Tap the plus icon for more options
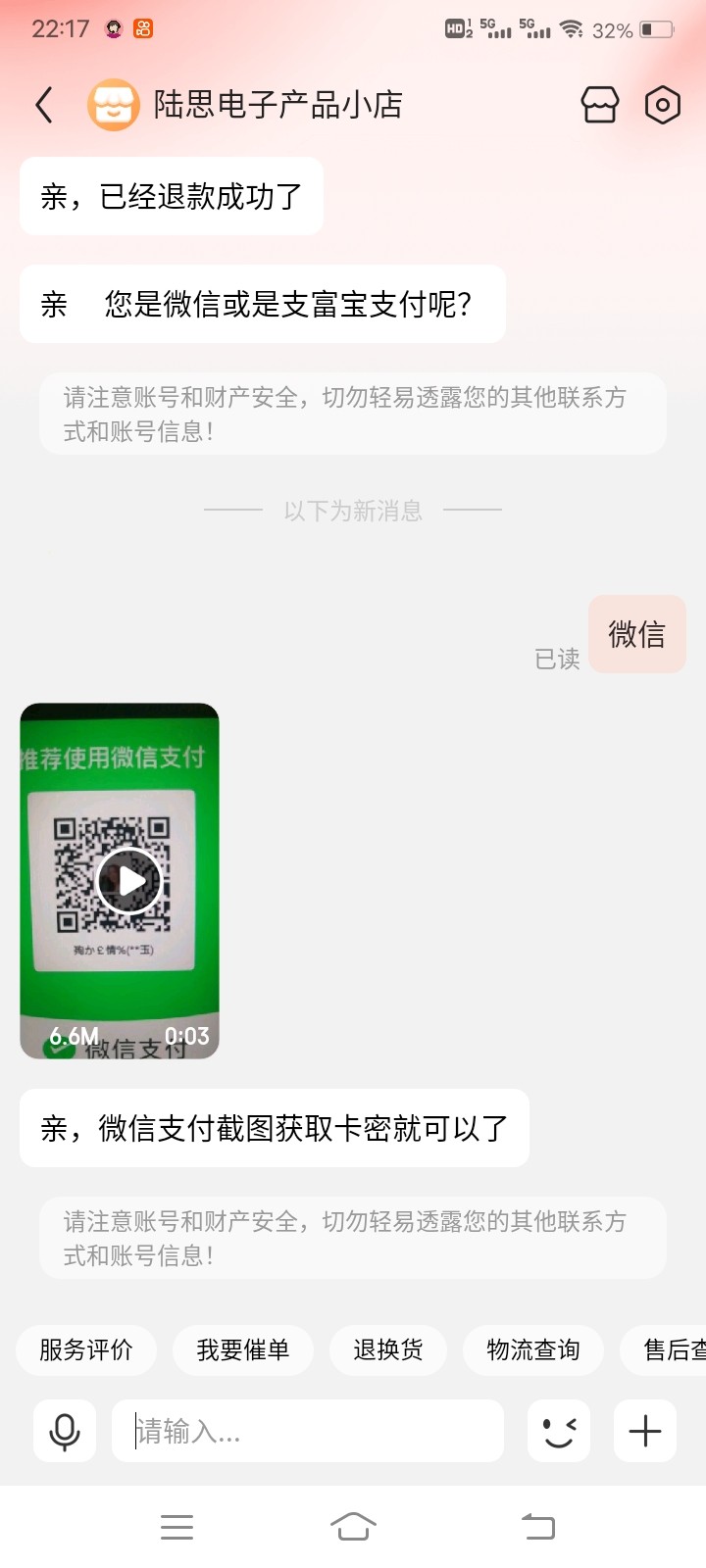 (644, 1431)
